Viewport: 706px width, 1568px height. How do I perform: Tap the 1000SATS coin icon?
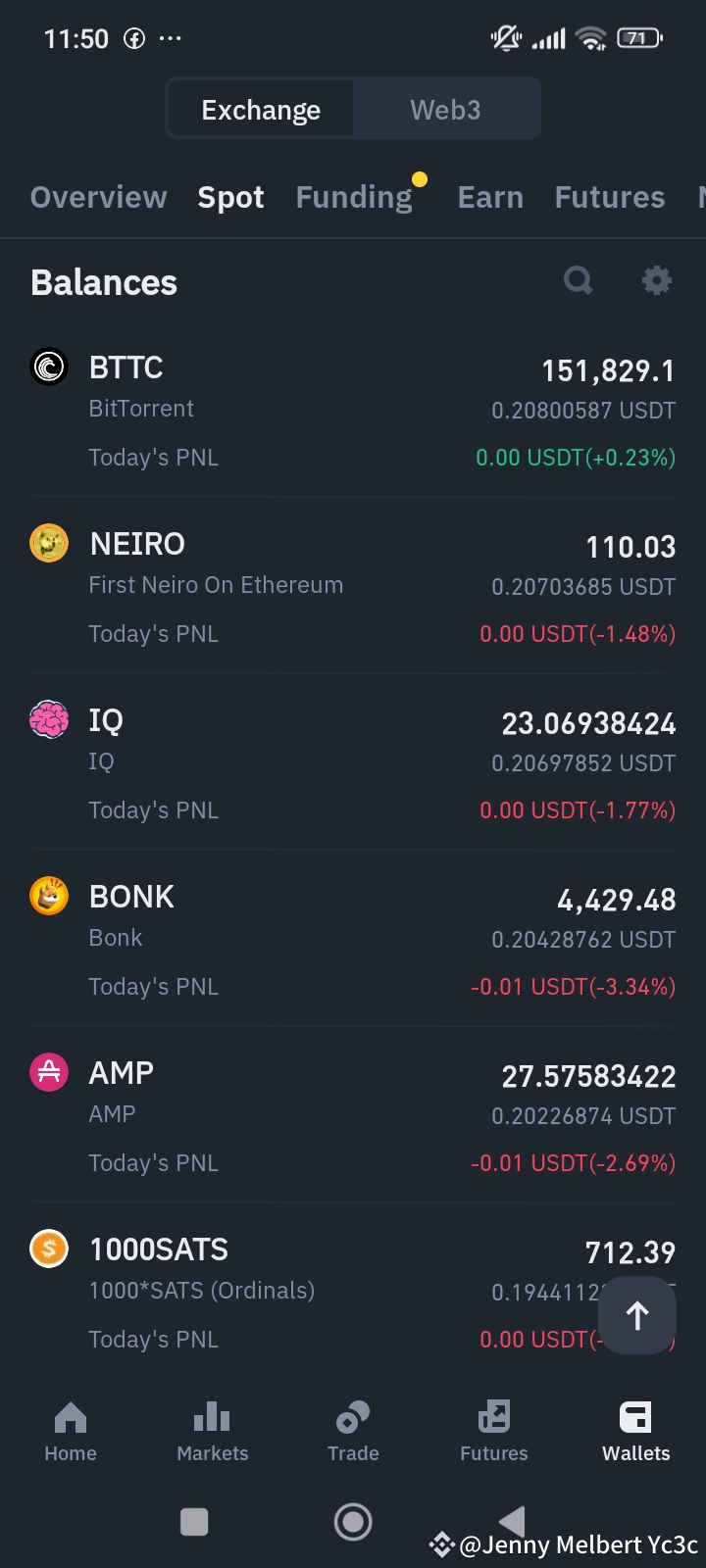point(48,1249)
